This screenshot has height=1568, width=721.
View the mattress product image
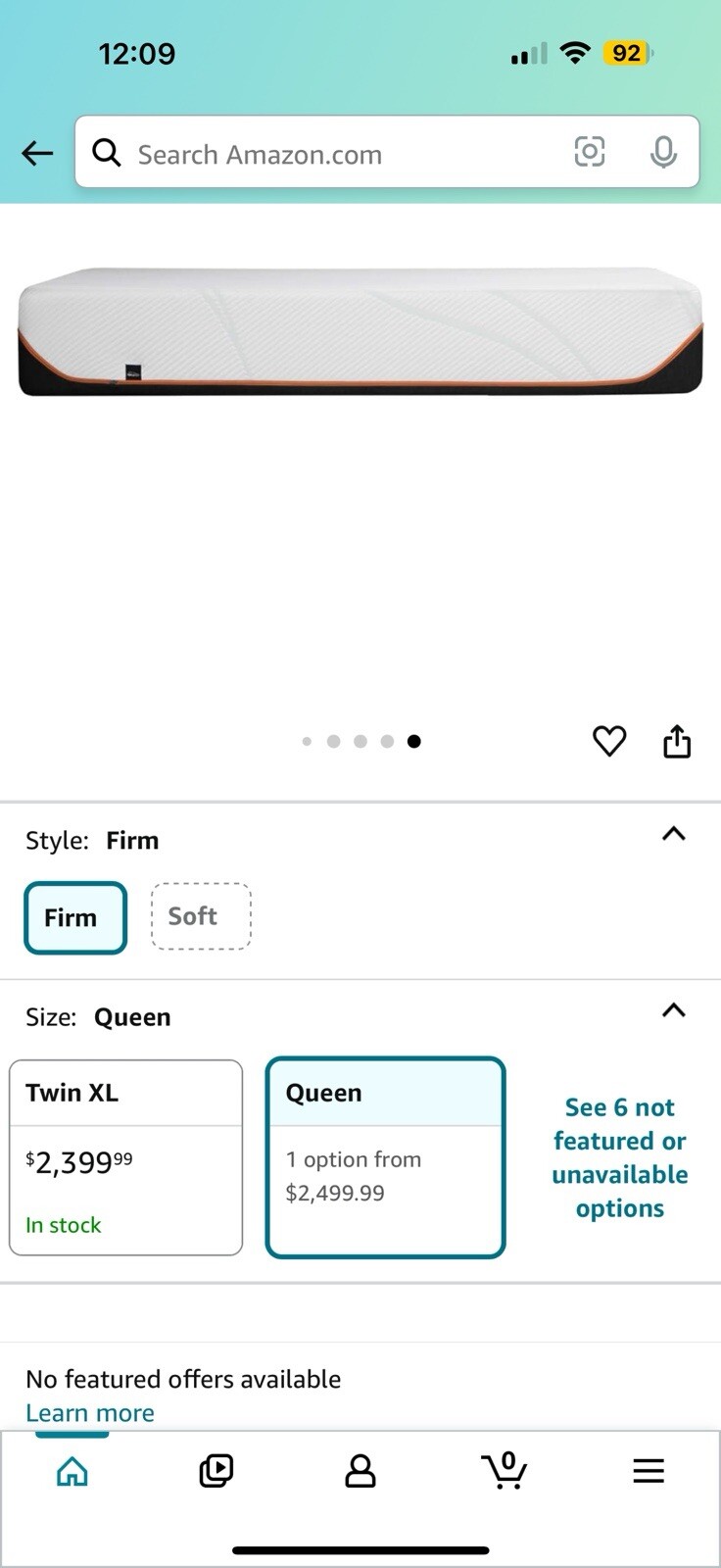click(x=360, y=331)
